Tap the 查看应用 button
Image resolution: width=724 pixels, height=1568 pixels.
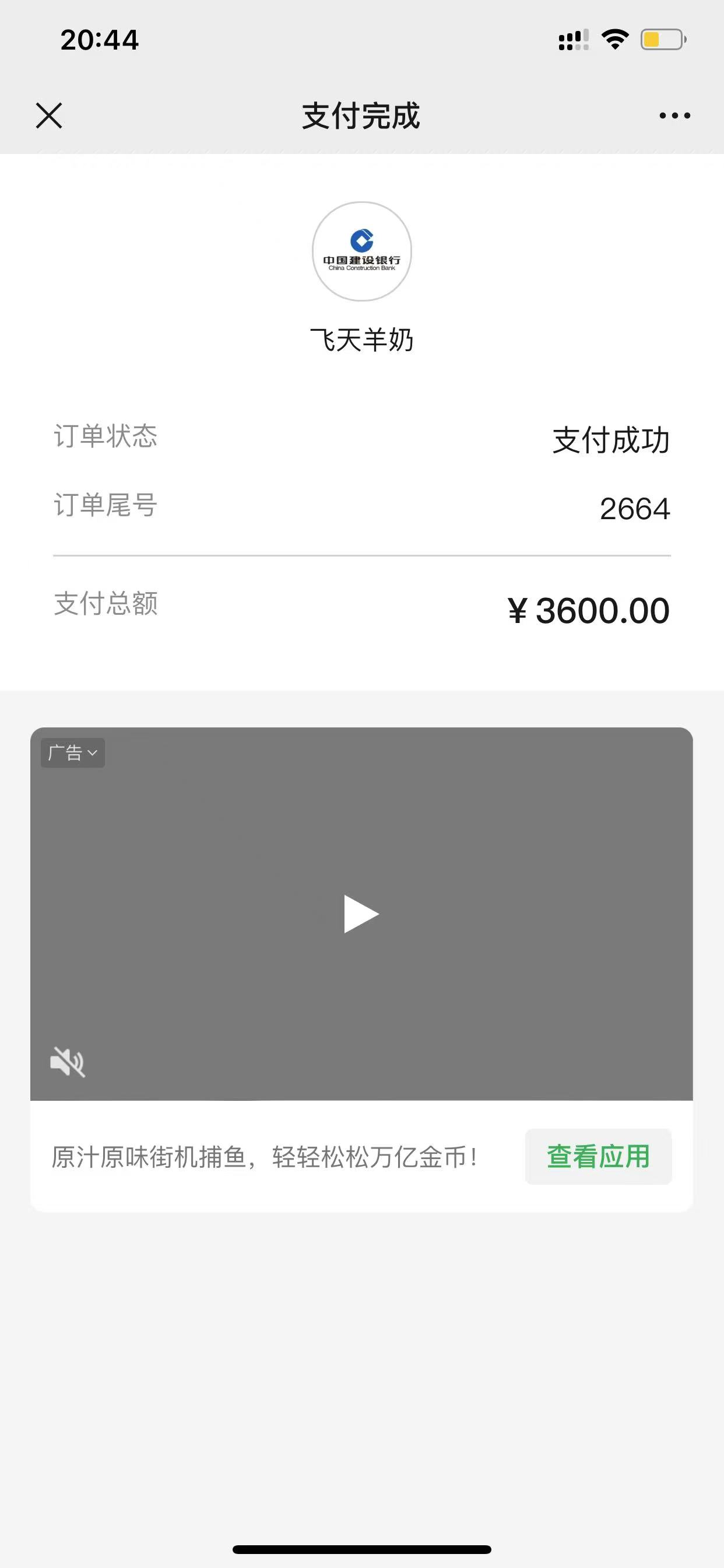(x=598, y=1157)
